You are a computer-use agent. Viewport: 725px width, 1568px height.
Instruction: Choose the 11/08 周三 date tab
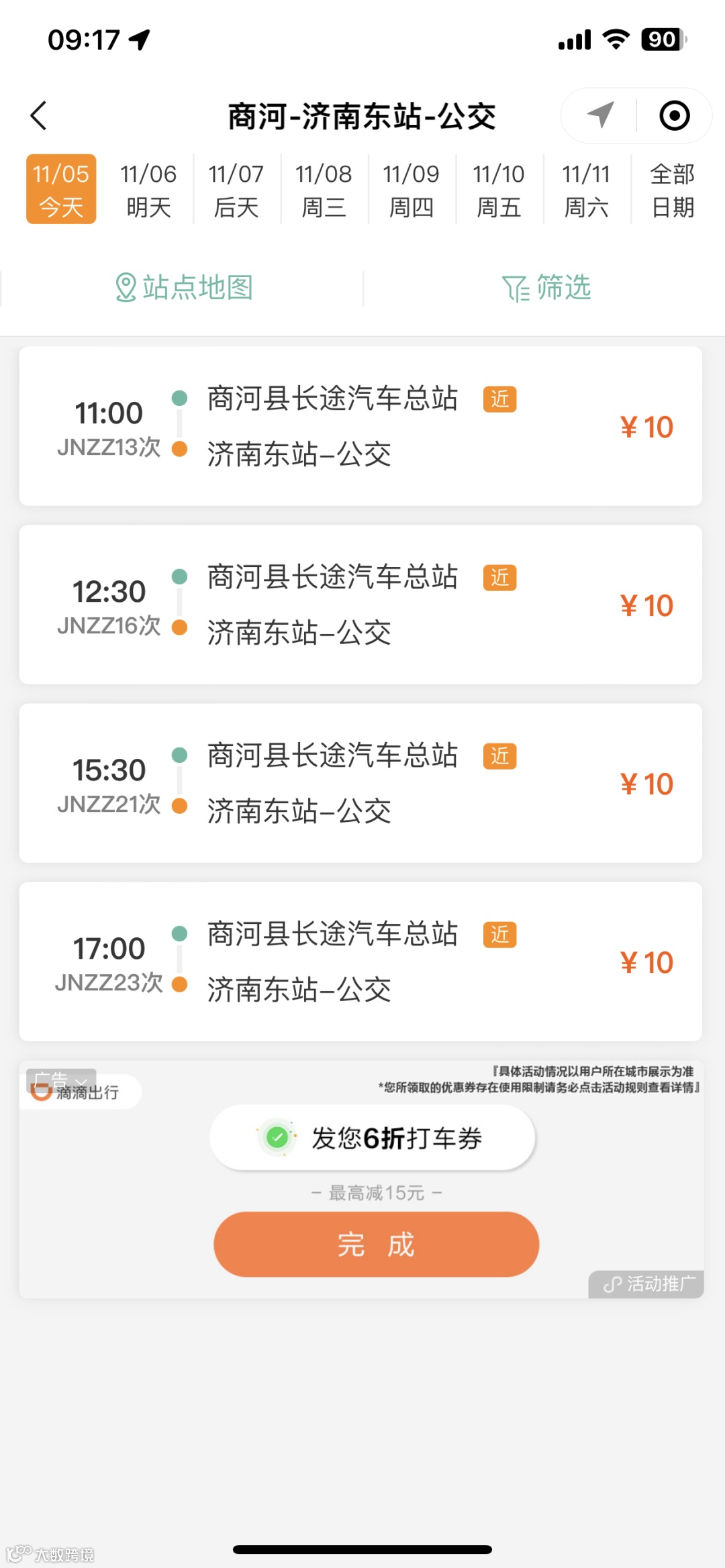[x=324, y=190]
